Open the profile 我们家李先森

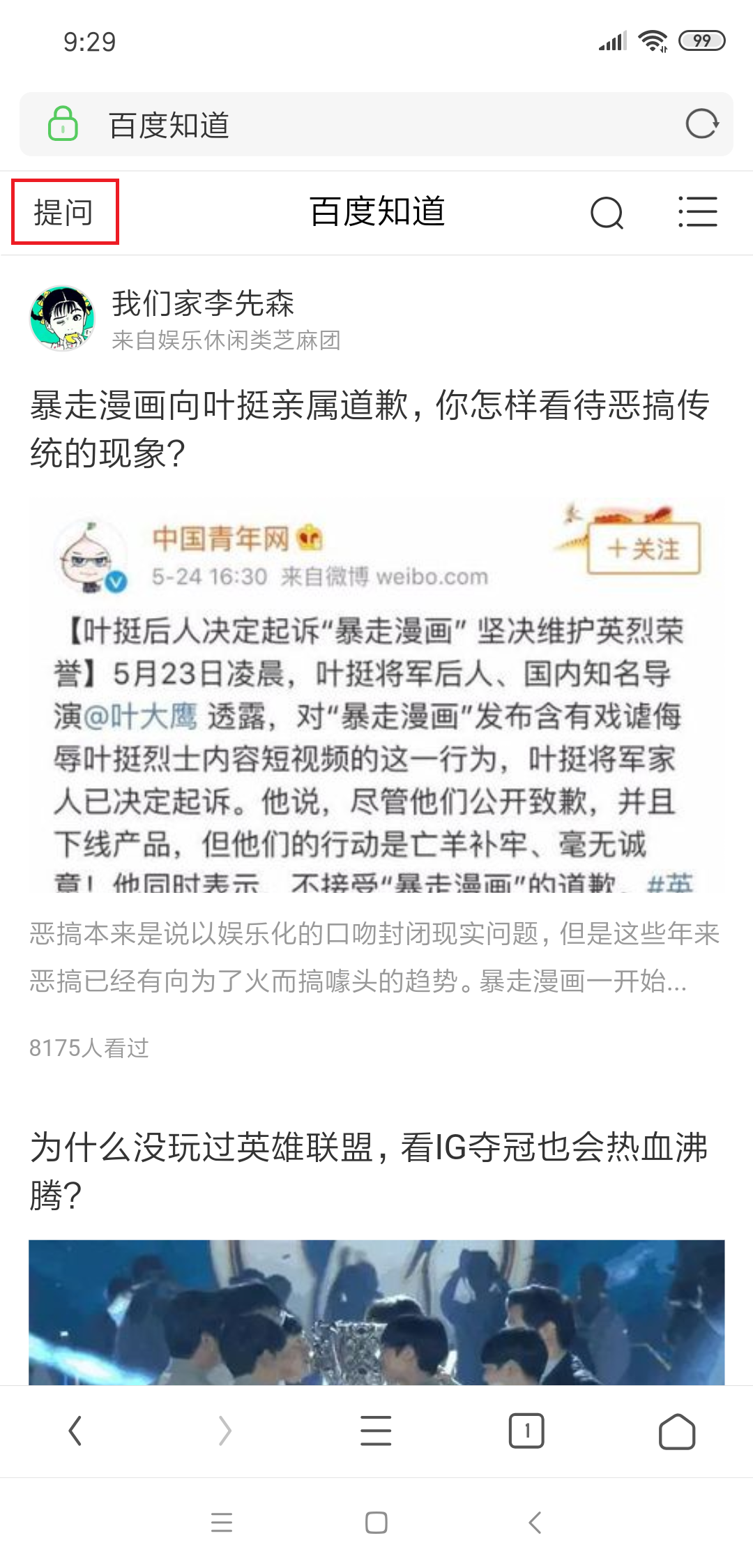[x=202, y=304]
